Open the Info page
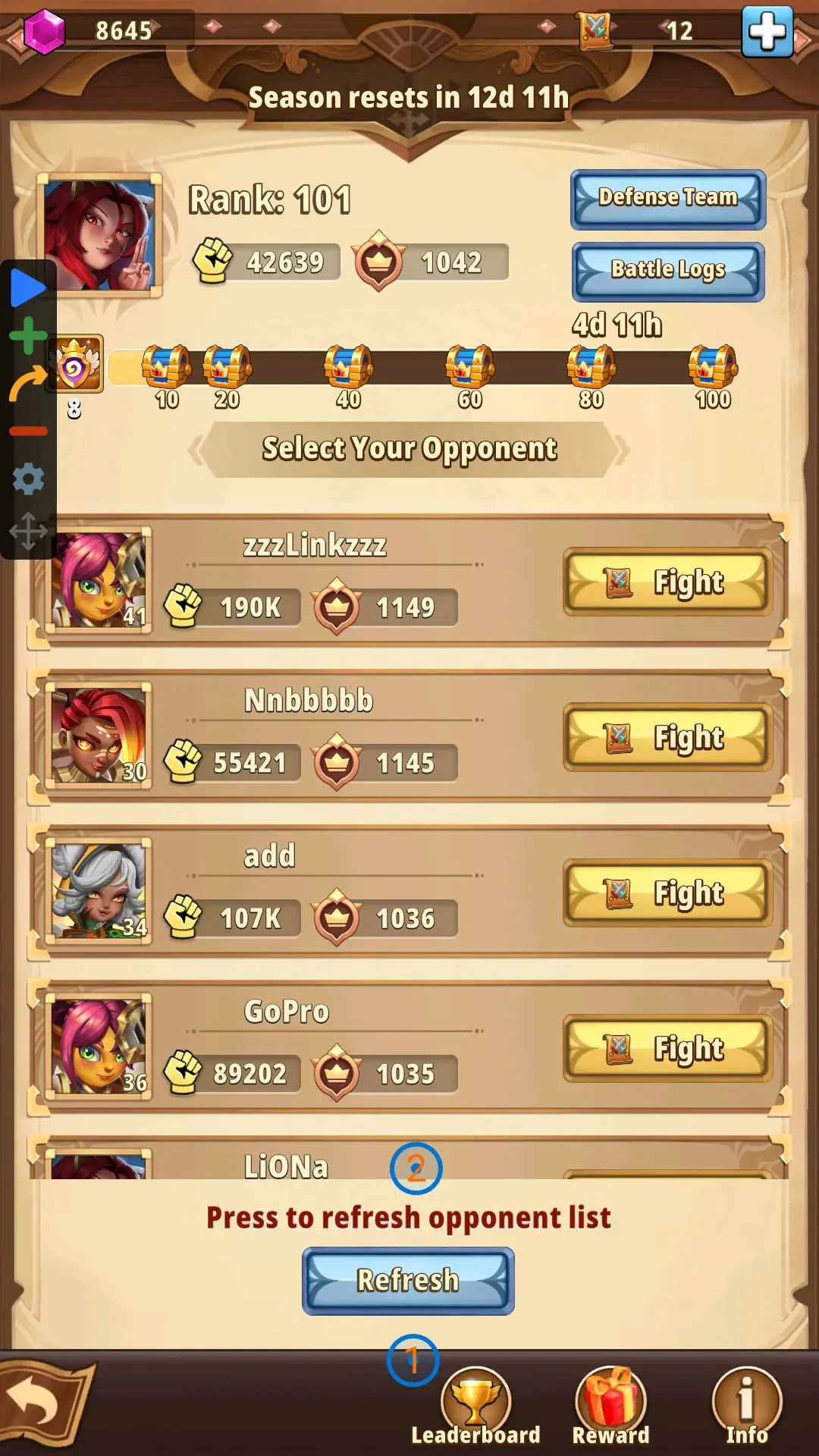Image resolution: width=819 pixels, height=1456 pixels. (747, 1407)
